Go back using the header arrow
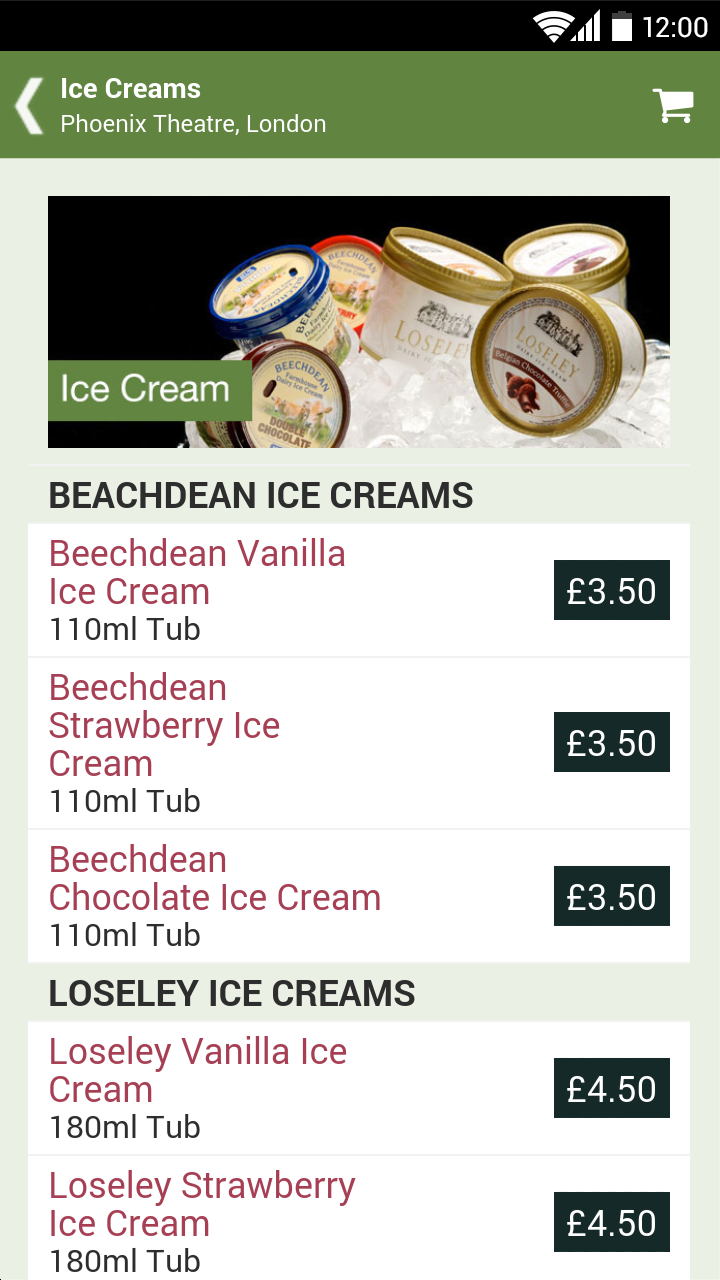Viewport: 720px width, 1280px height. [28, 106]
